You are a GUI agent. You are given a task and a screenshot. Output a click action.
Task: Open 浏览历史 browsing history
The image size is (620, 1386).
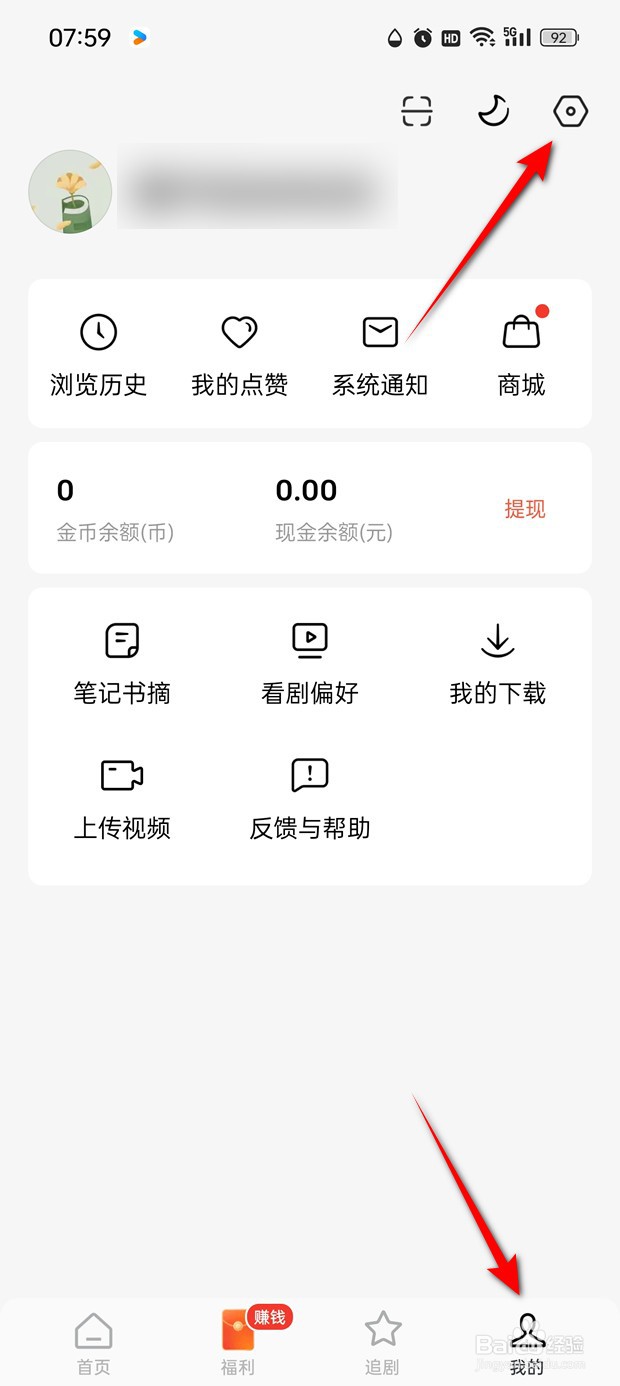point(98,354)
